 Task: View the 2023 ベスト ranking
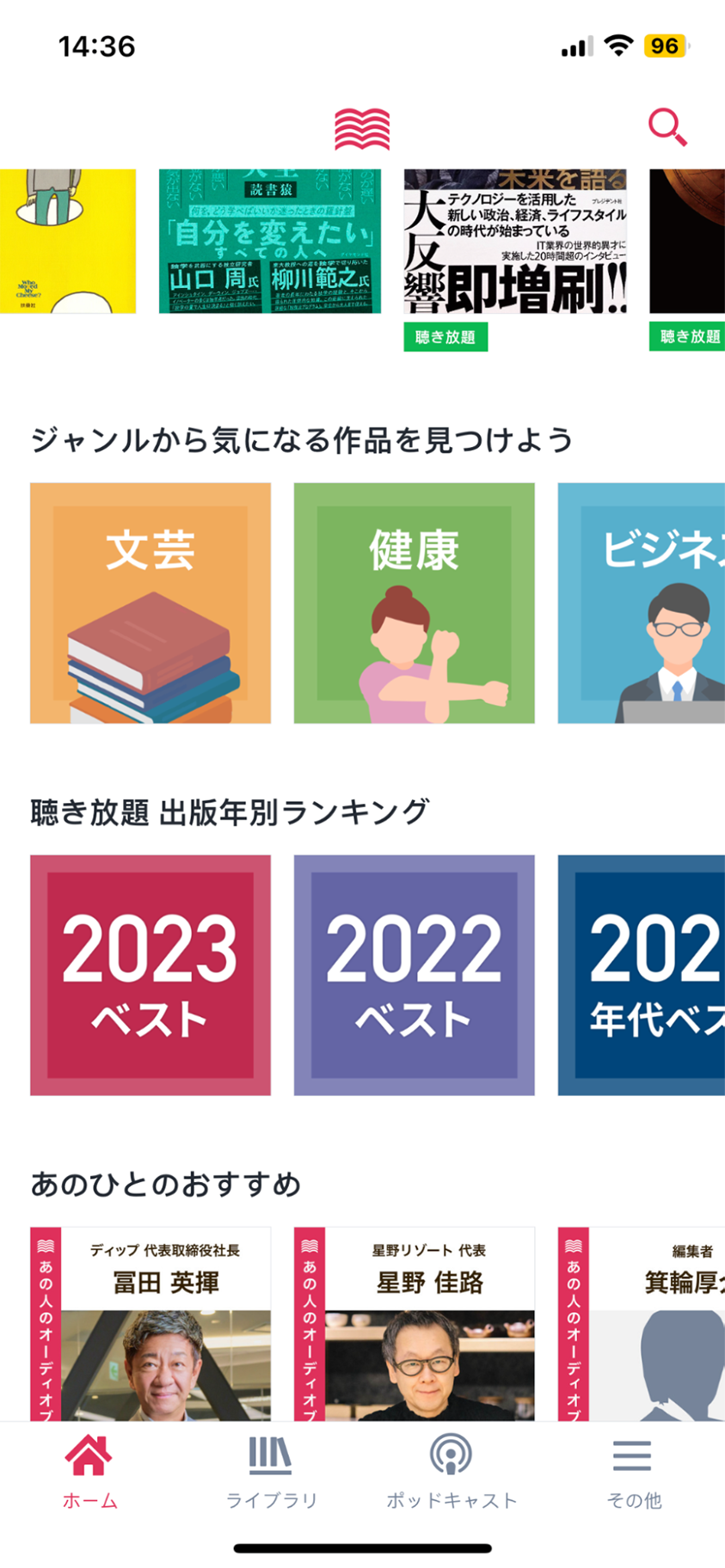(x=151, y=975)
